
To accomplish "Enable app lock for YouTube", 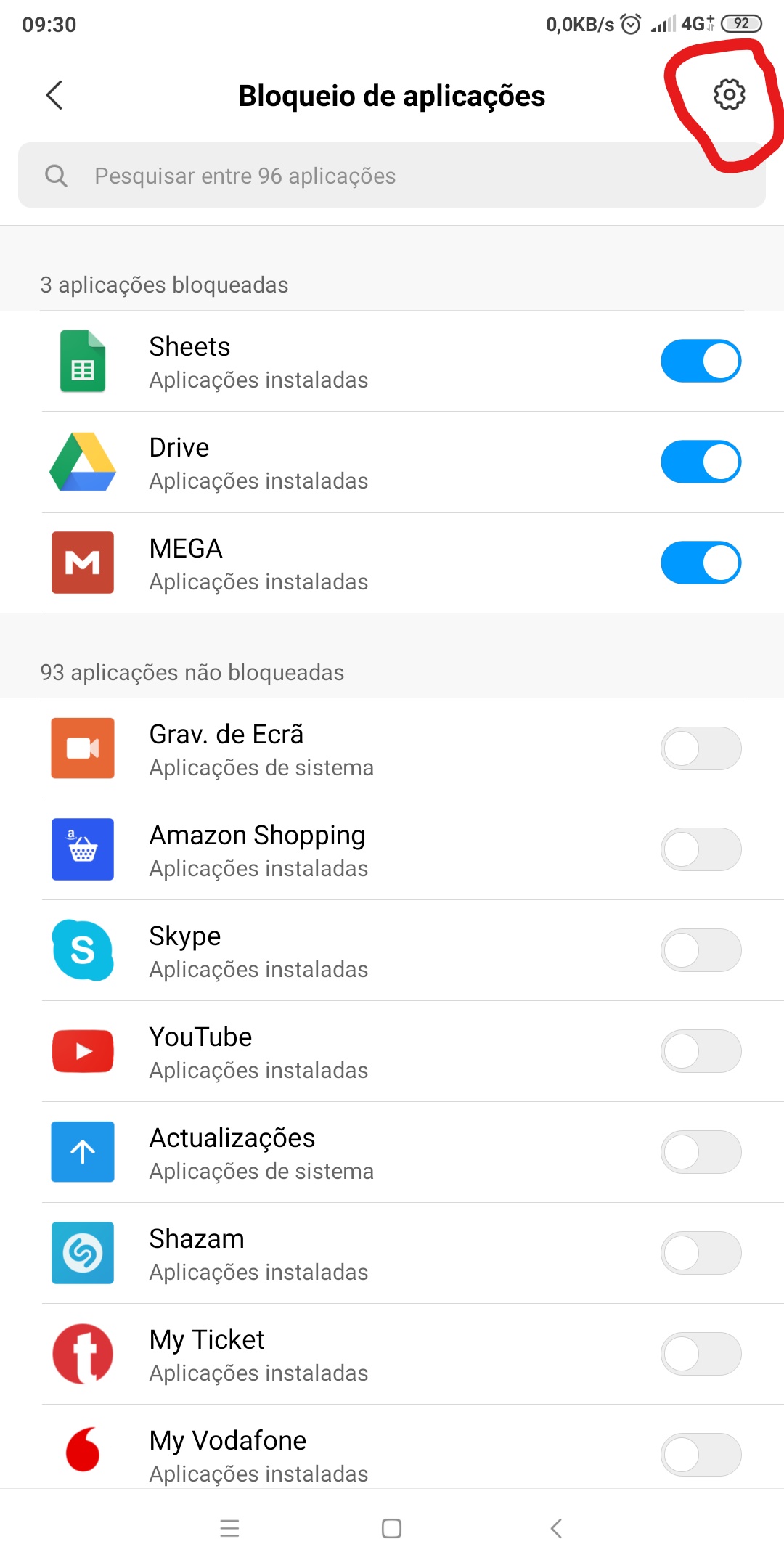I will 701,1051.
